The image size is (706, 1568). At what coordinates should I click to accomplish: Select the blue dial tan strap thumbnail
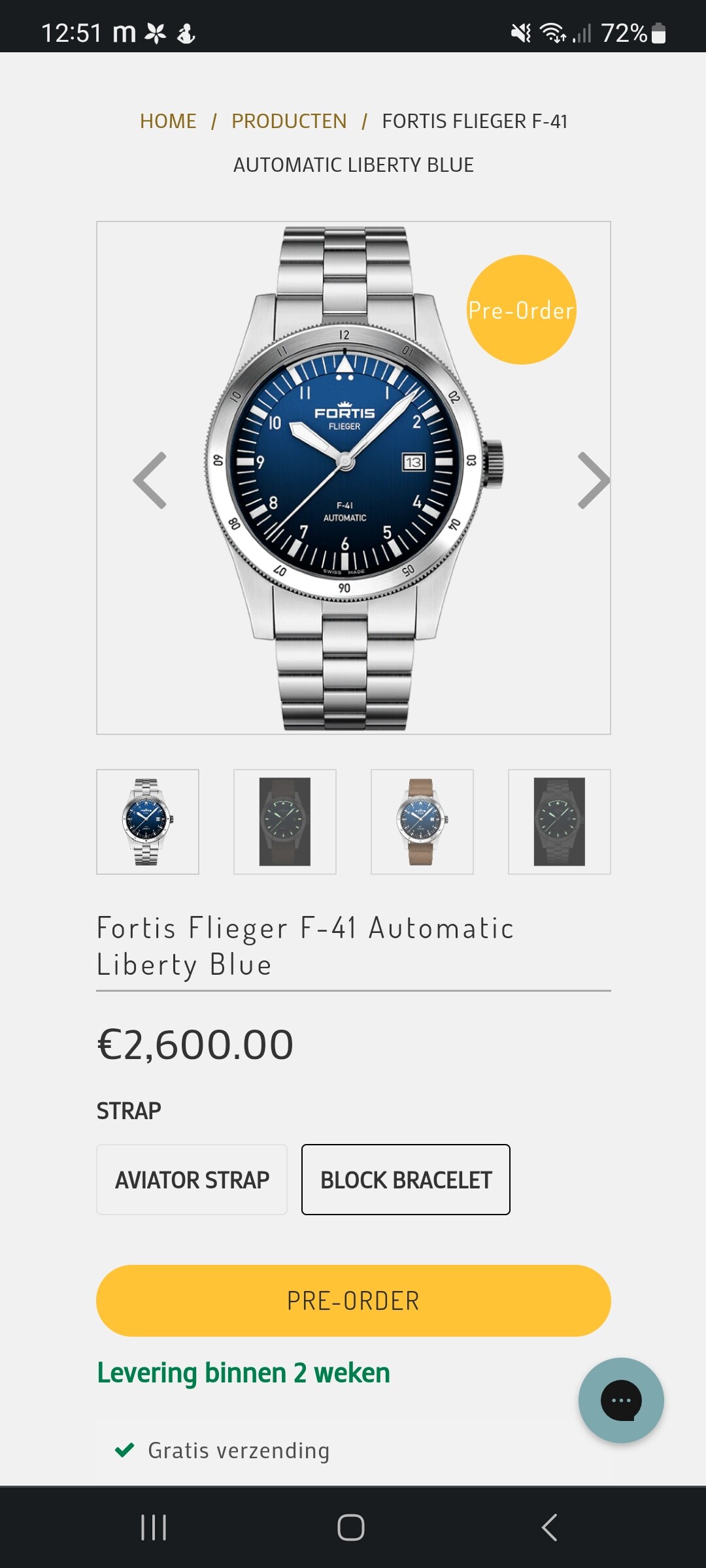tap(422, 822)
